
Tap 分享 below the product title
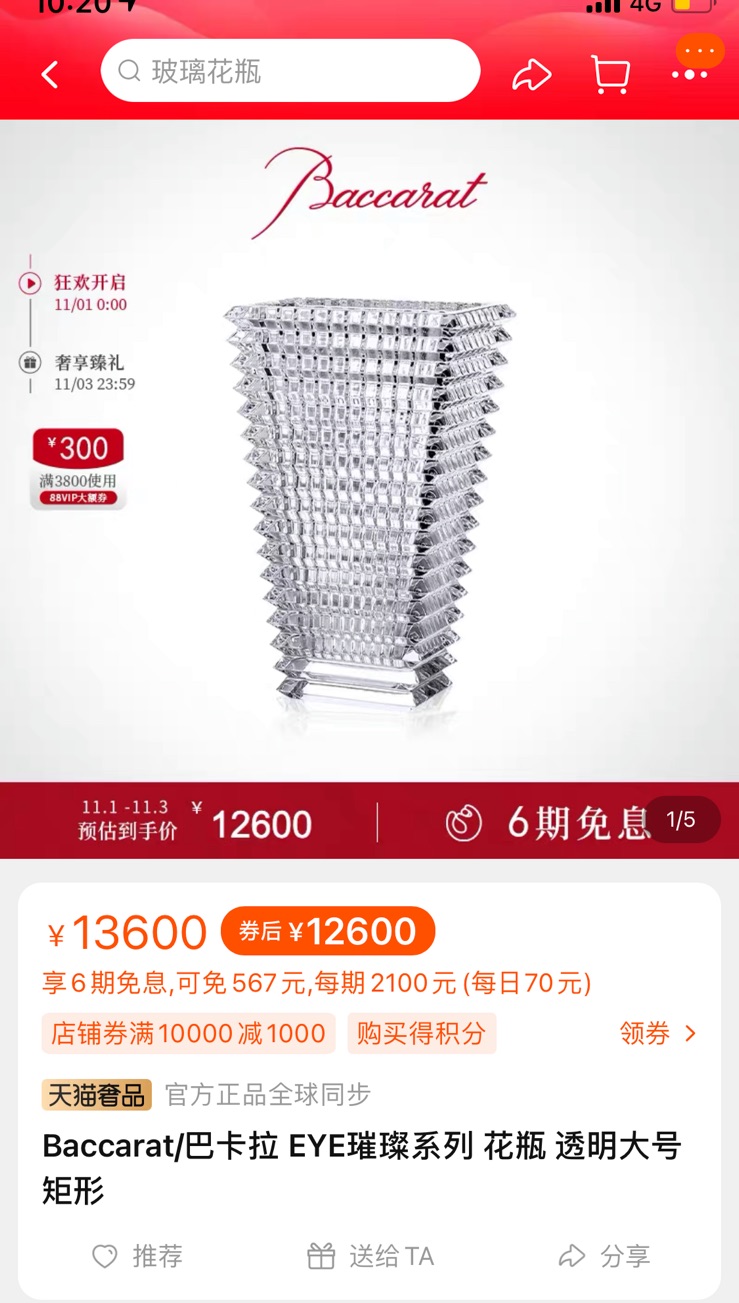(604, 1256)
